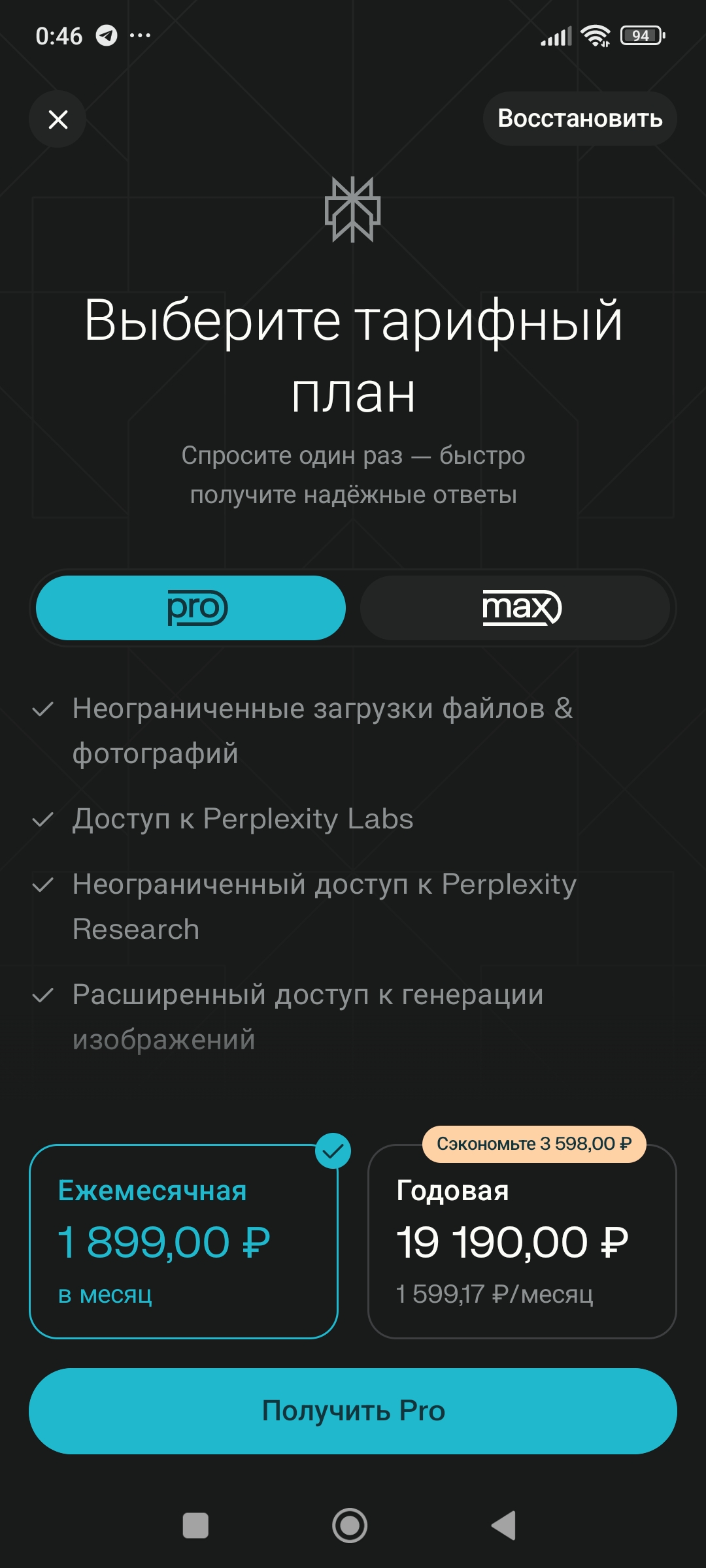Screen dimensions: 706x1568
Task: Go back with the system back button
Action: point(504,1526)
